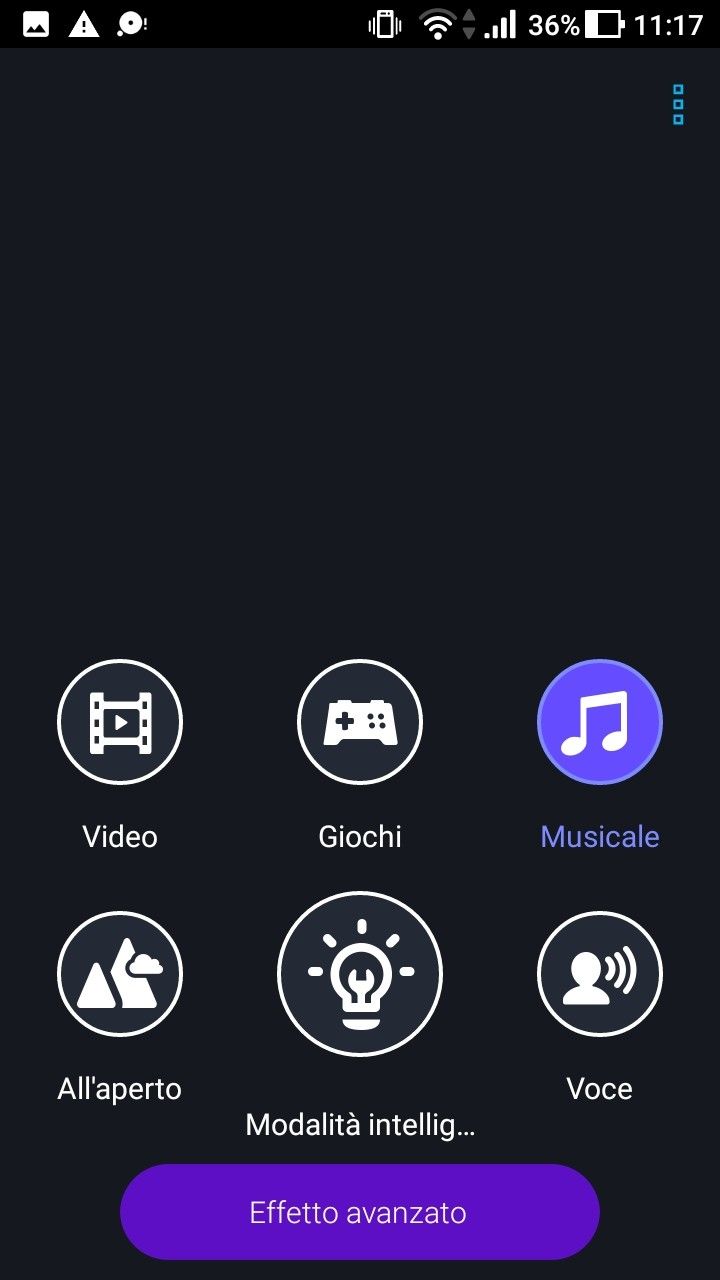
Task: Switch to the Giochi sound mode
Action: [360, 722]
